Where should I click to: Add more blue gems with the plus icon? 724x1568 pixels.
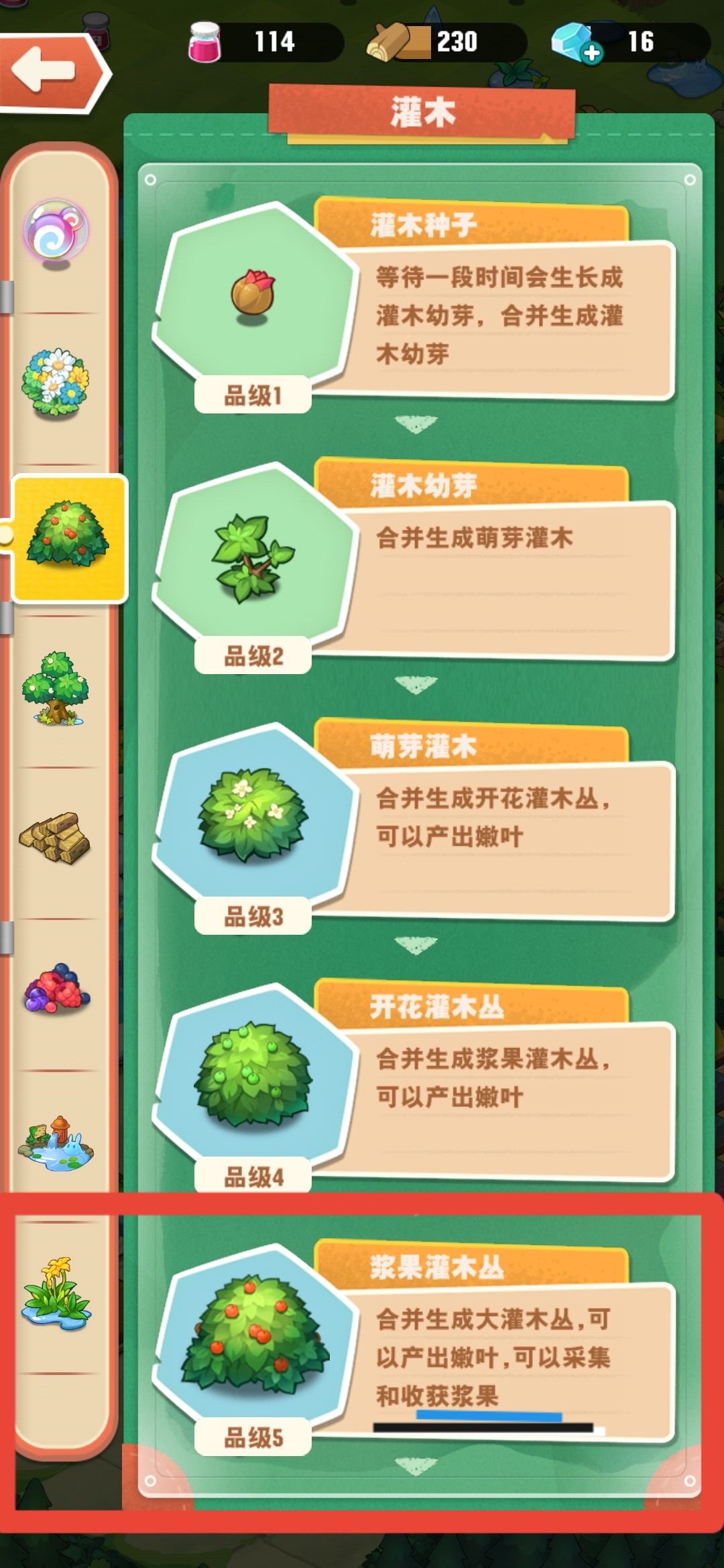pos(591,52)
